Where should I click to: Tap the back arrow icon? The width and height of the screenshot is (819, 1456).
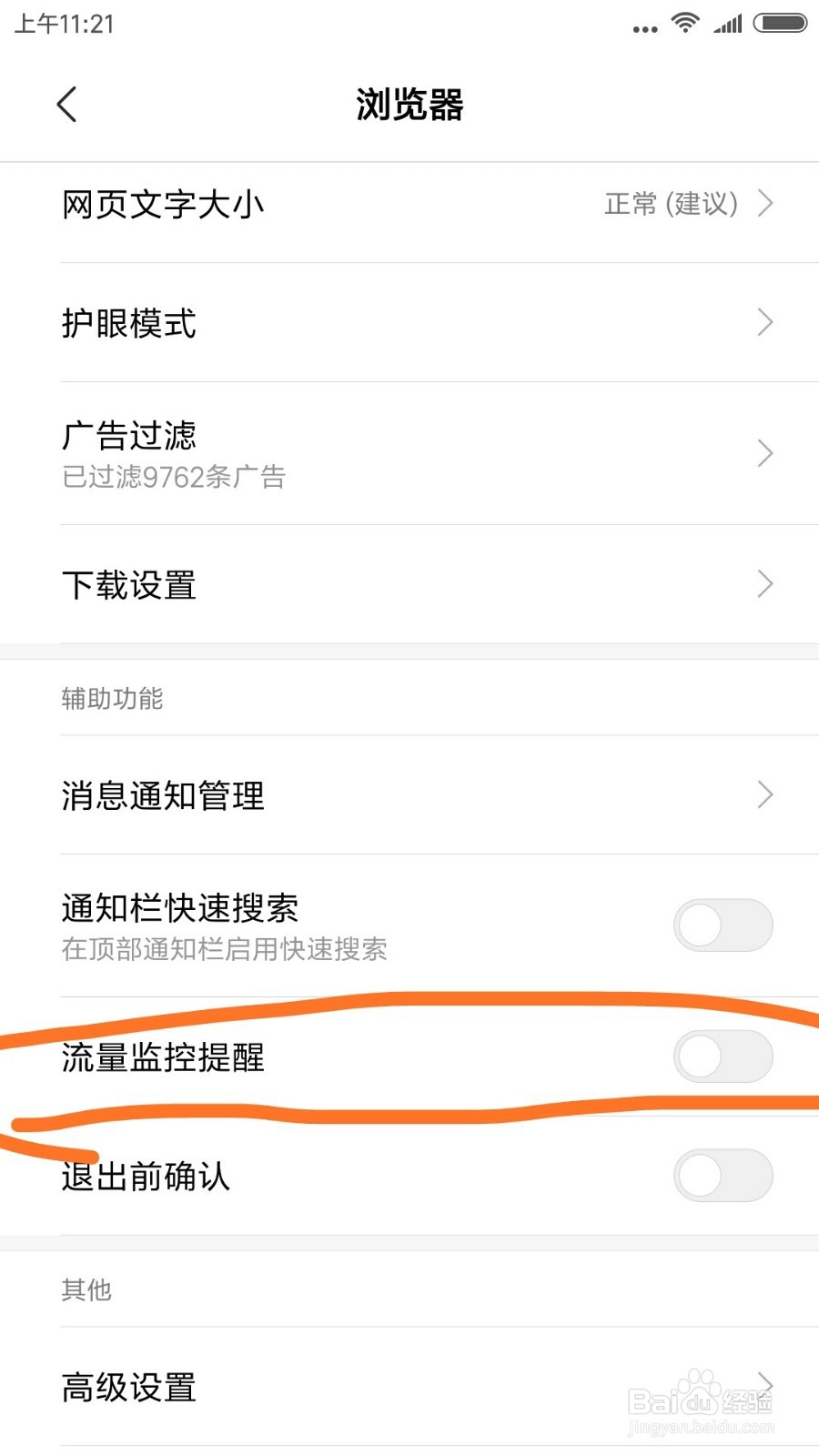(66, 104)
